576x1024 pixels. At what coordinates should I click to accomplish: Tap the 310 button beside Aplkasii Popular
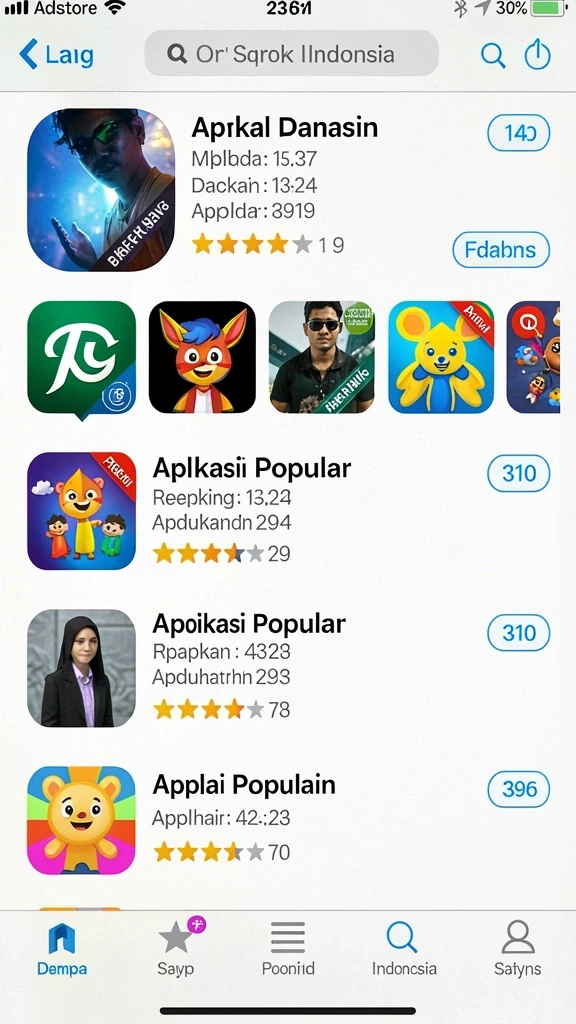(519, 473)
